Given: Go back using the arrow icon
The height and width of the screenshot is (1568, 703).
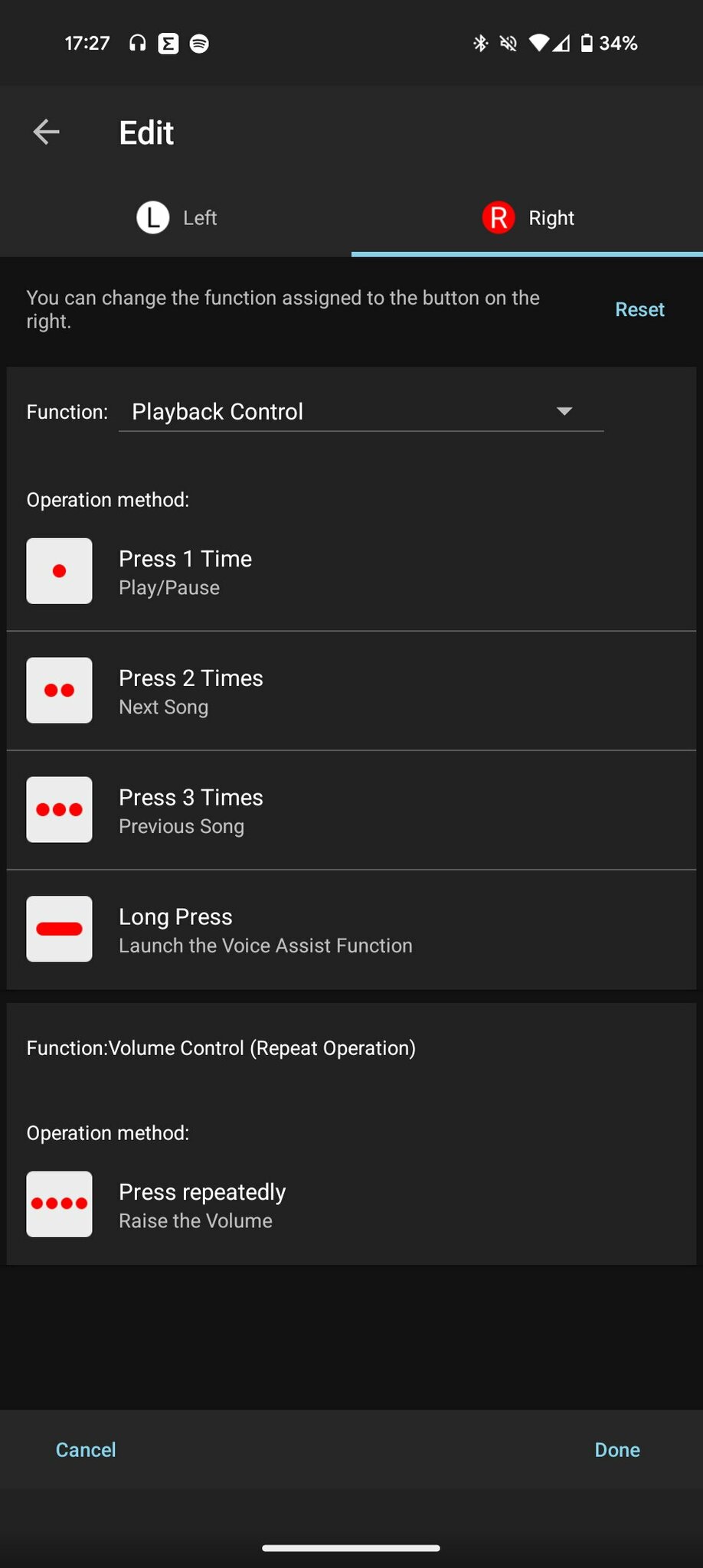Looking at the screenshot, I should [x=46, y=132].
